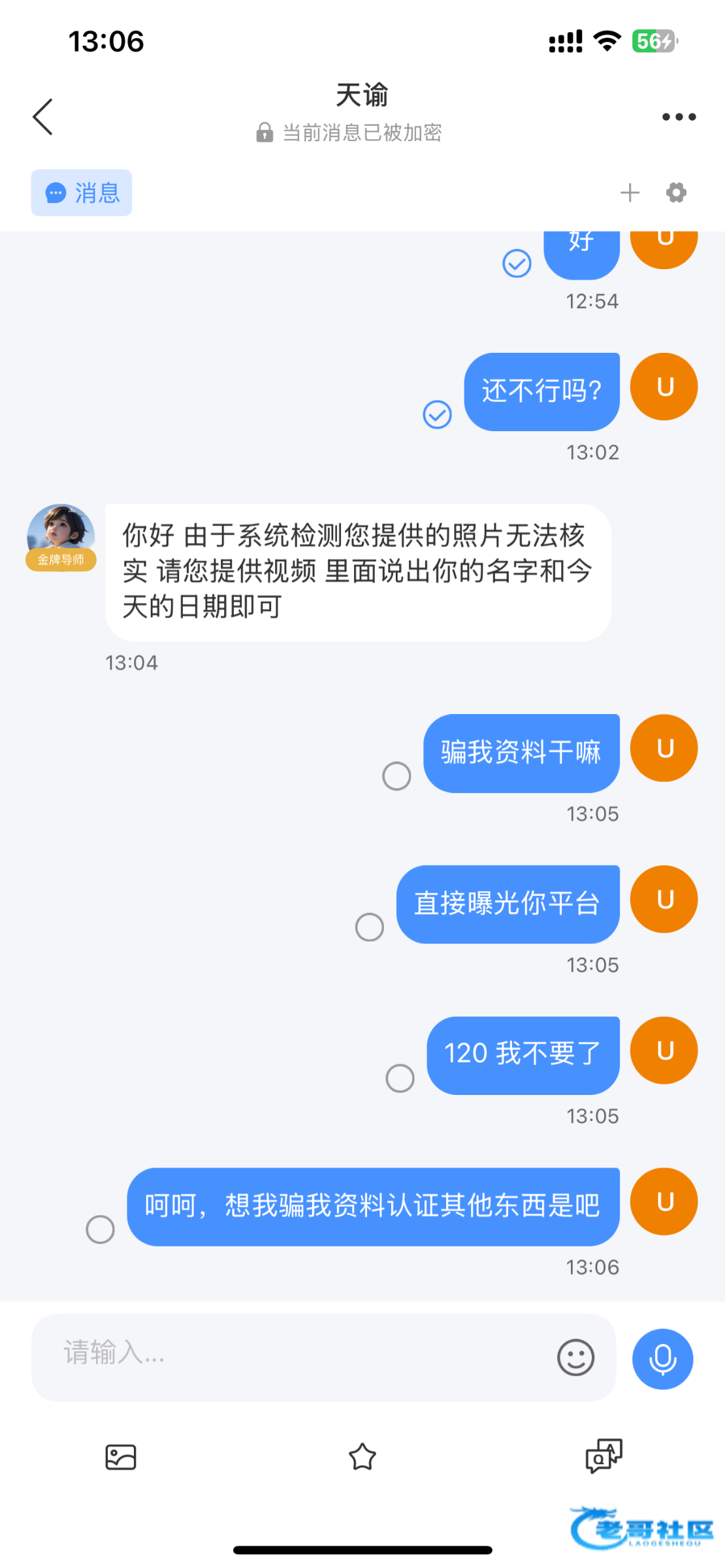Screen dimensions: 725x1568
Task: Open the quick replies chat icon
Action: pos(604,1456)
